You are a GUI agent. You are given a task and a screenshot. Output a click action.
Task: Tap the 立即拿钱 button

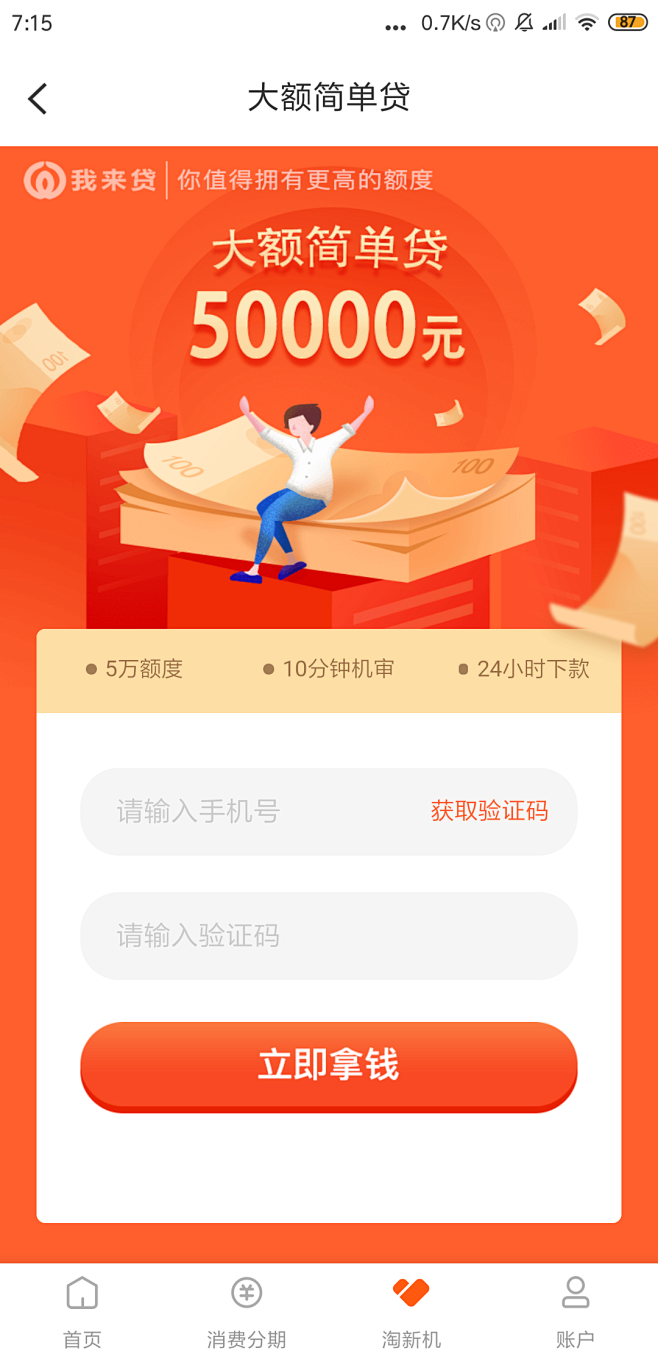(x=329, y=1066)
